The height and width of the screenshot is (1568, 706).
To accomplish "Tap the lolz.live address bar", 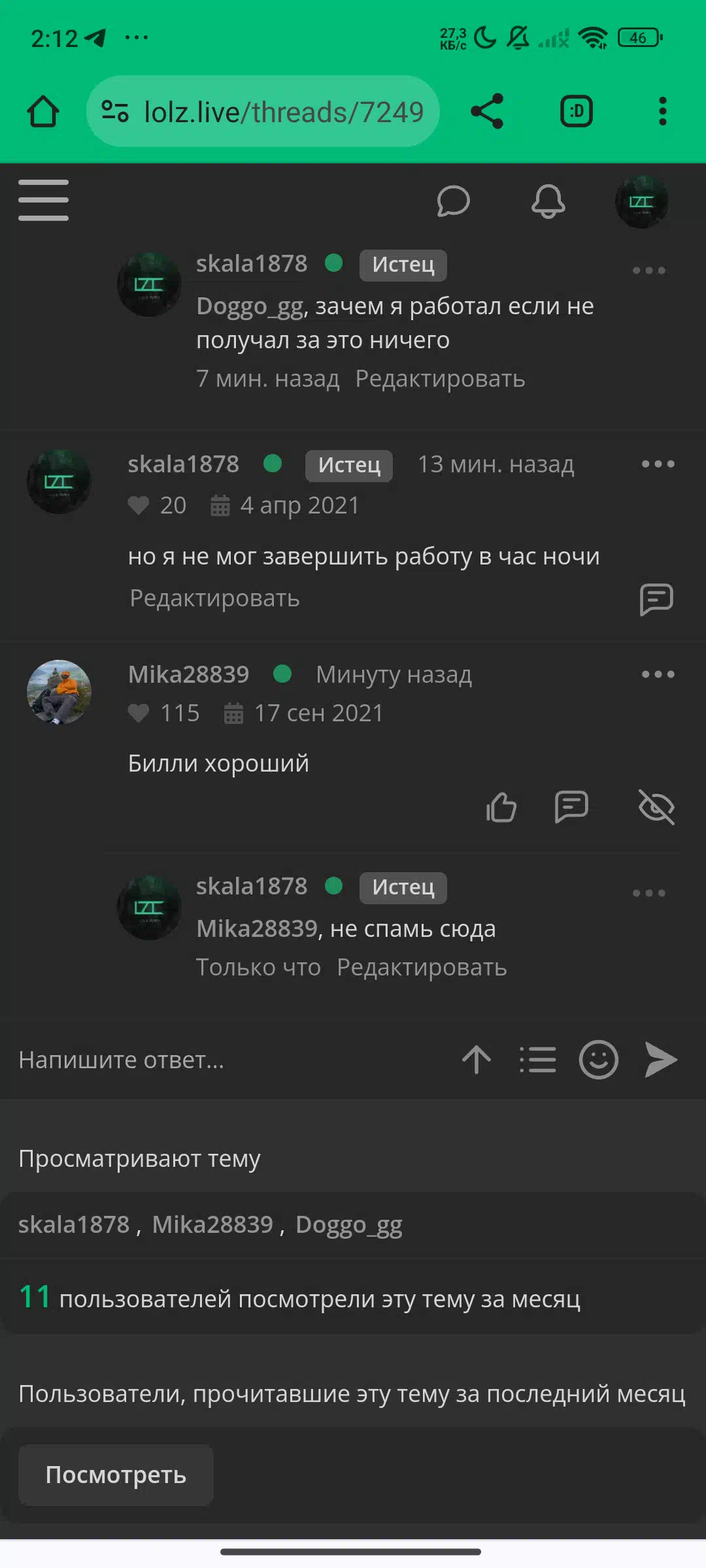I will [x=263, y=111].
